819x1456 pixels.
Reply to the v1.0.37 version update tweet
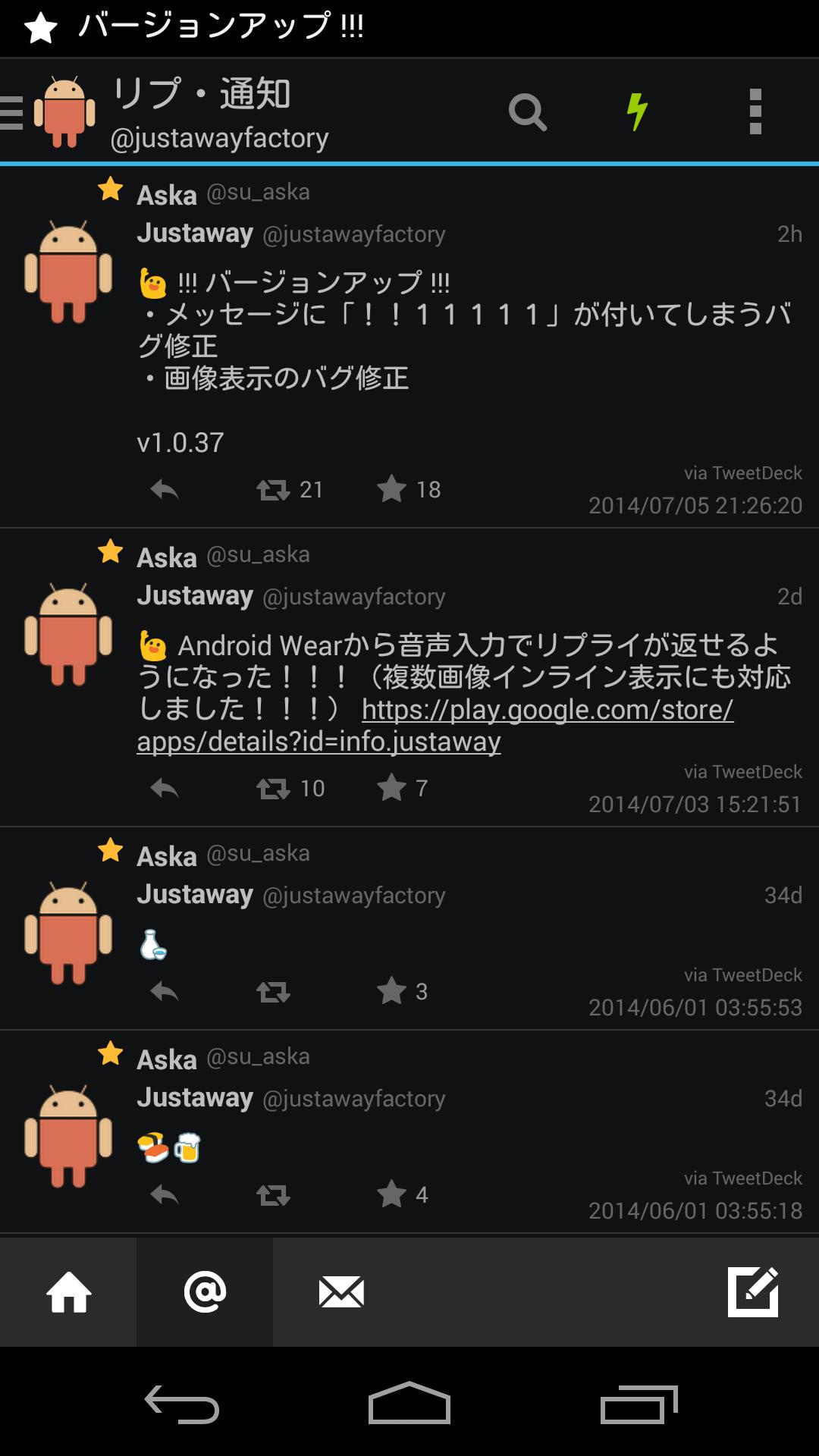[x=165, y=490]
